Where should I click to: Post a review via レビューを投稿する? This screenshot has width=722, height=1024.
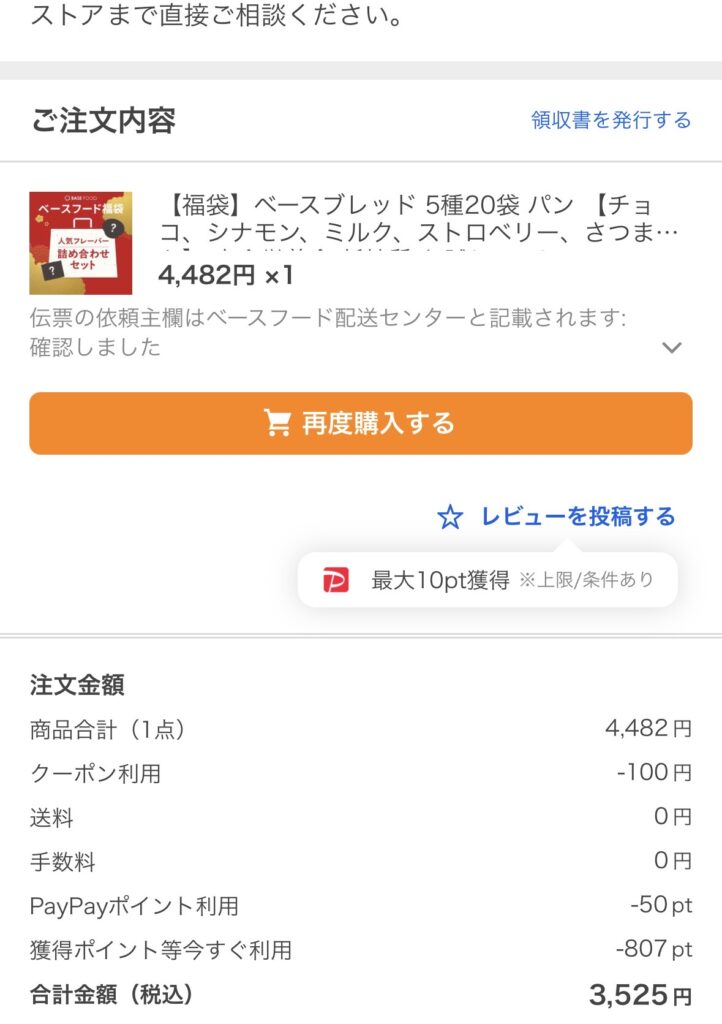558,517
